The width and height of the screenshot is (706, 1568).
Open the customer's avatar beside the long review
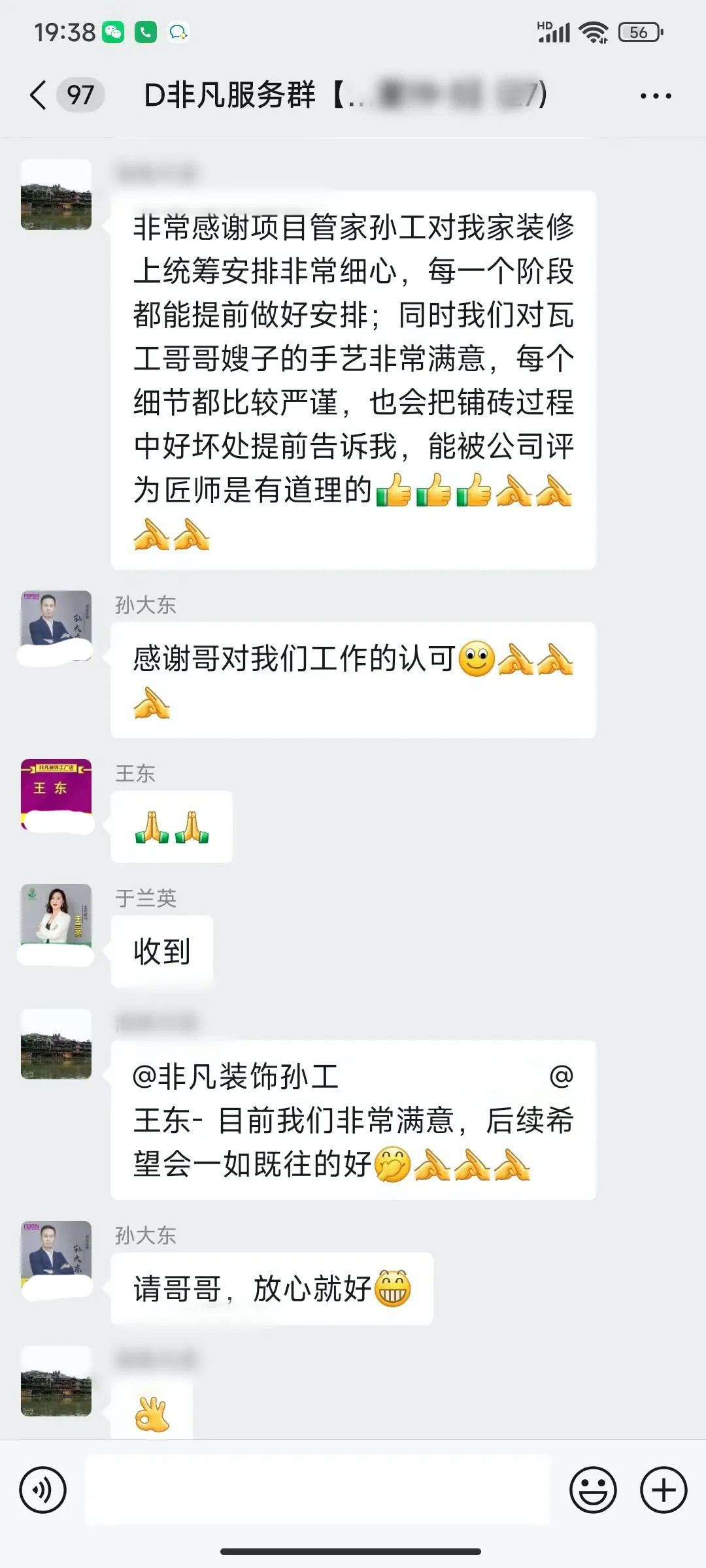[56, 195]
